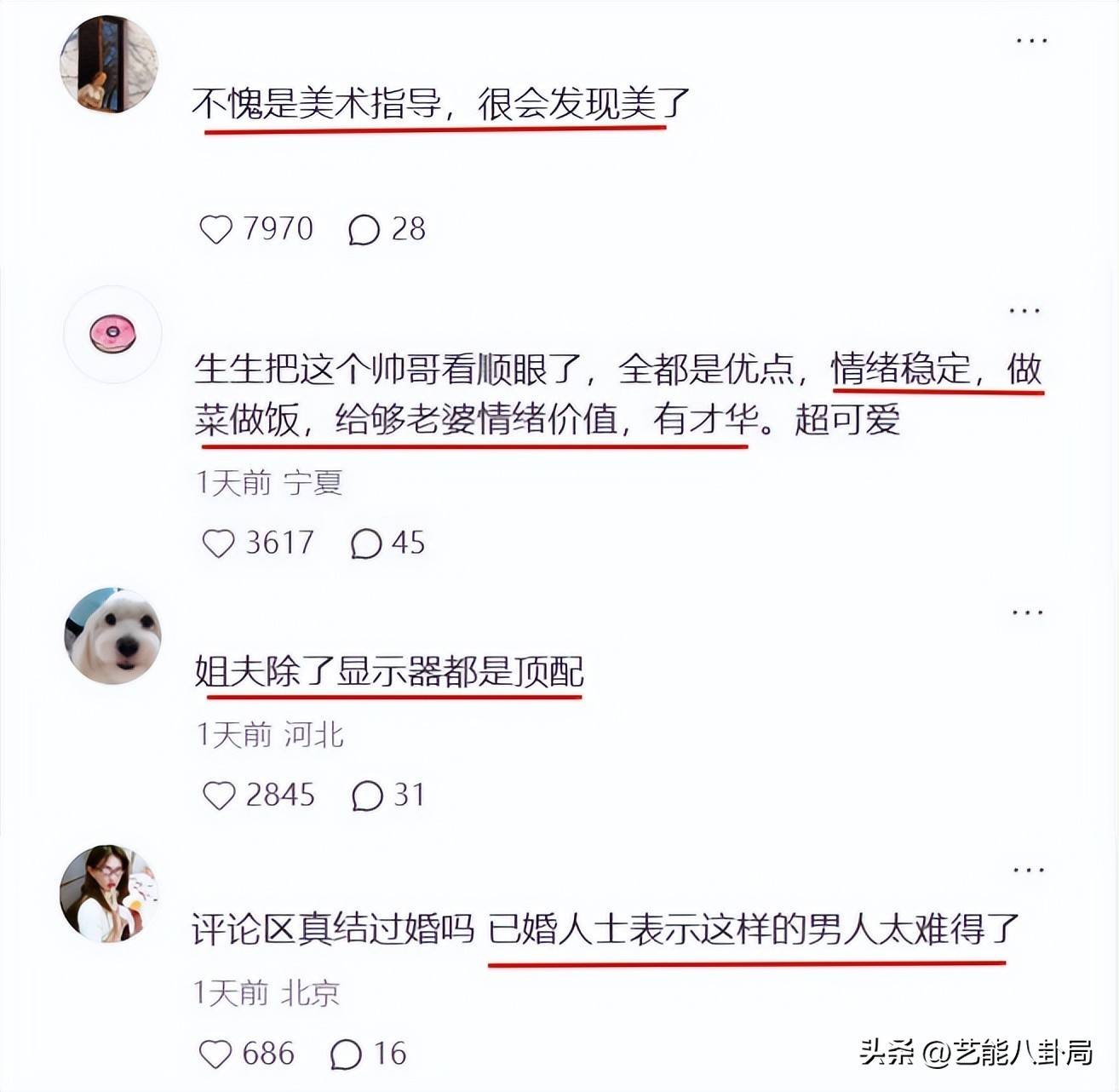
Task: Open the more options on the 宁夏 comment
Action: [1024, 311]
